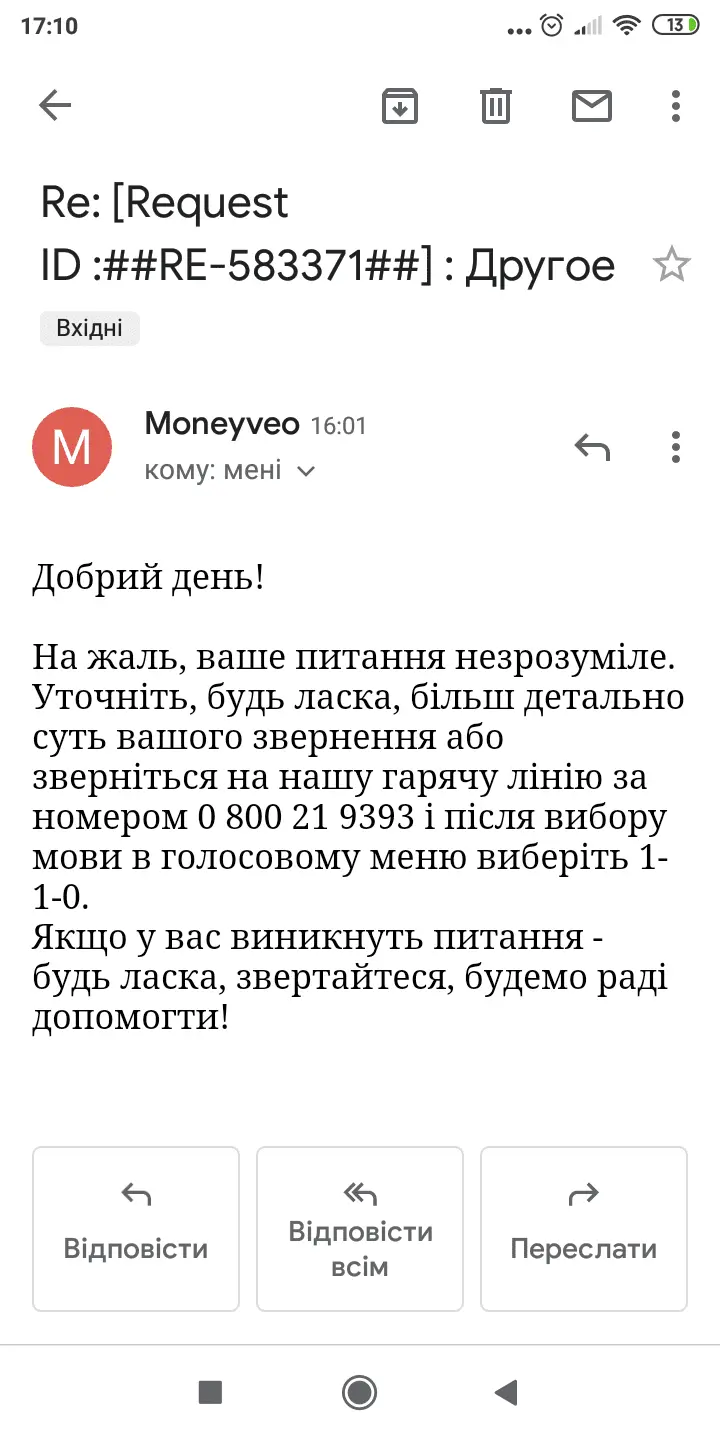Star this conversation
The image size is (720, 1440).
671,265
